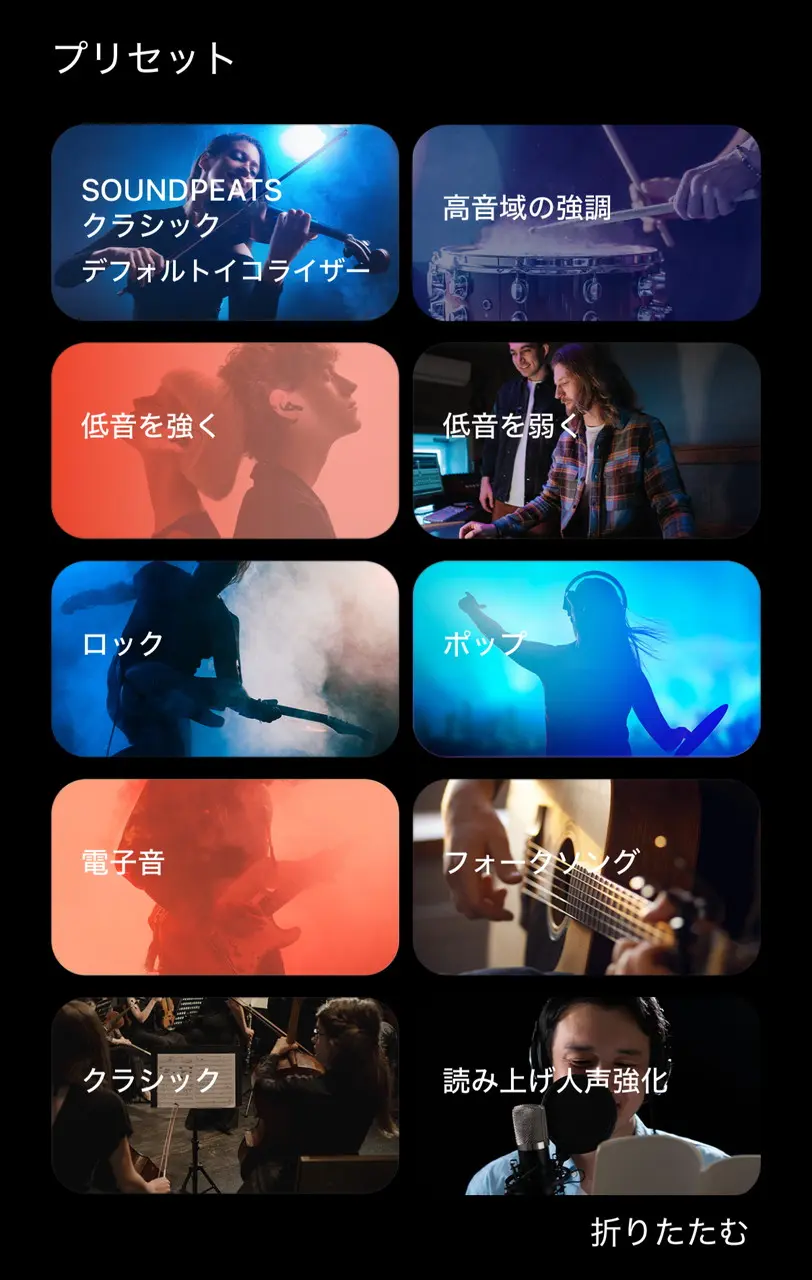
Task: Collapse the list with 折りたたむ
Action: pos(669,1232)
